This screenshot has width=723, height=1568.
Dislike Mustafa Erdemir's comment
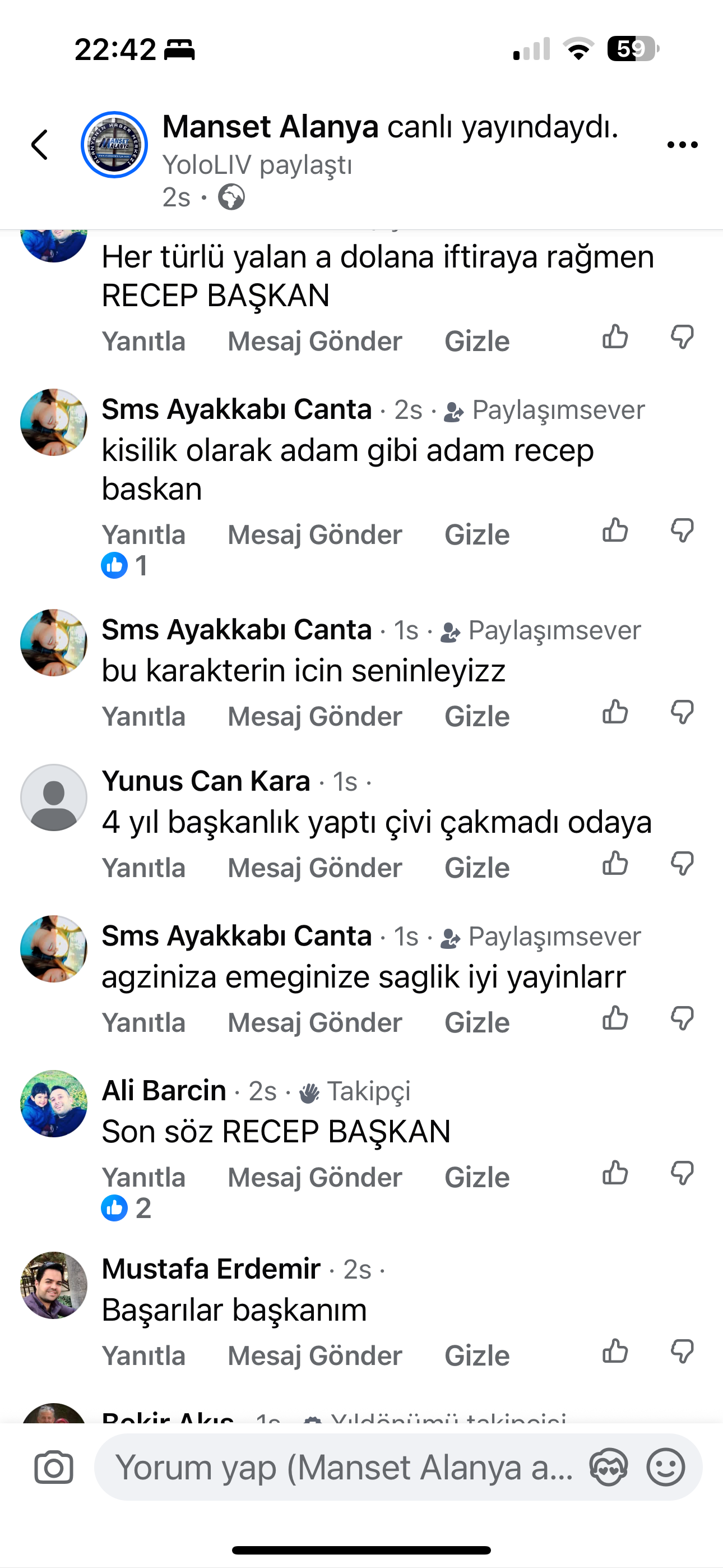pyautogui.click(x=682, y=1352)
